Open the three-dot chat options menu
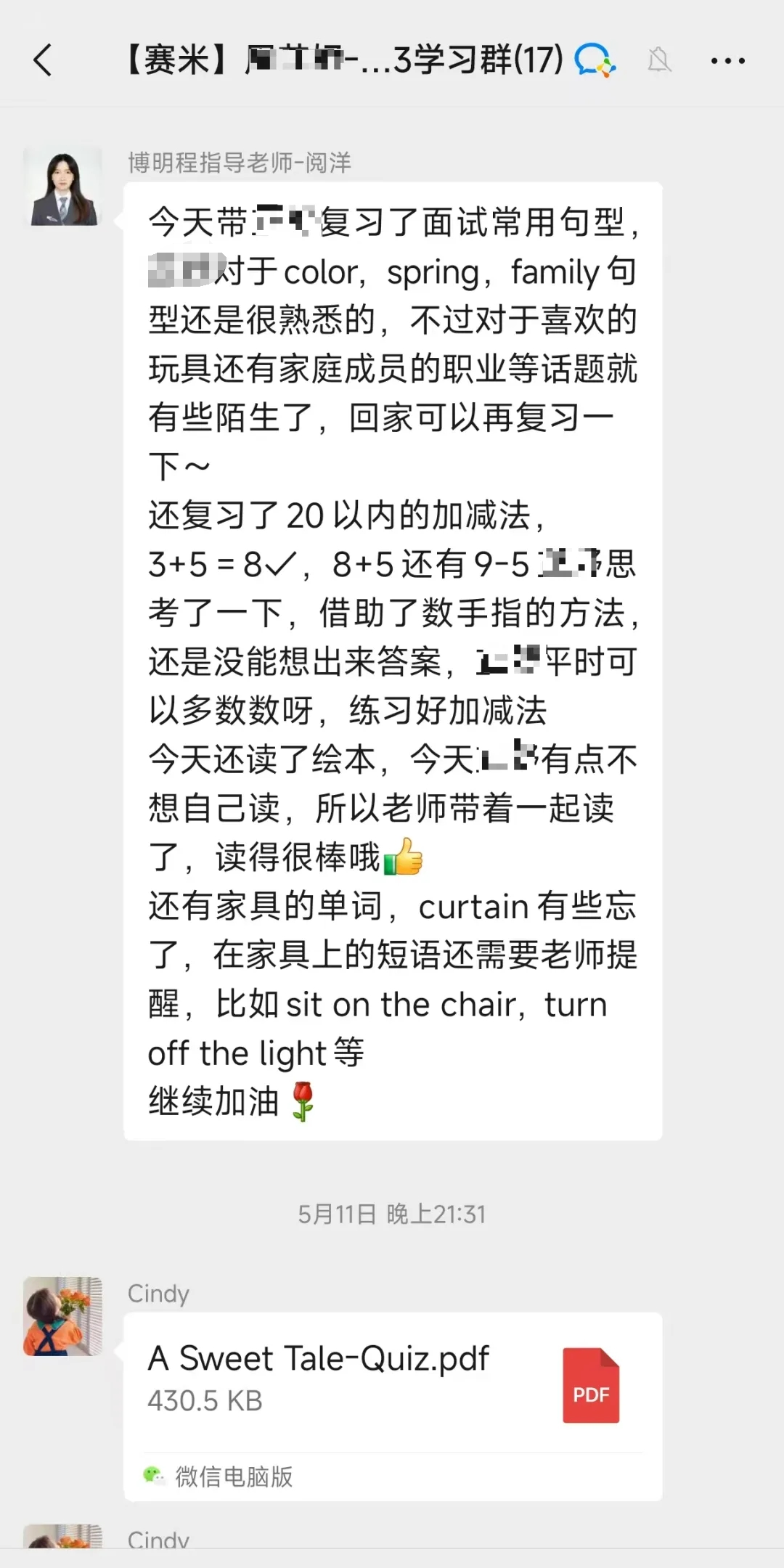 point(727,61)
